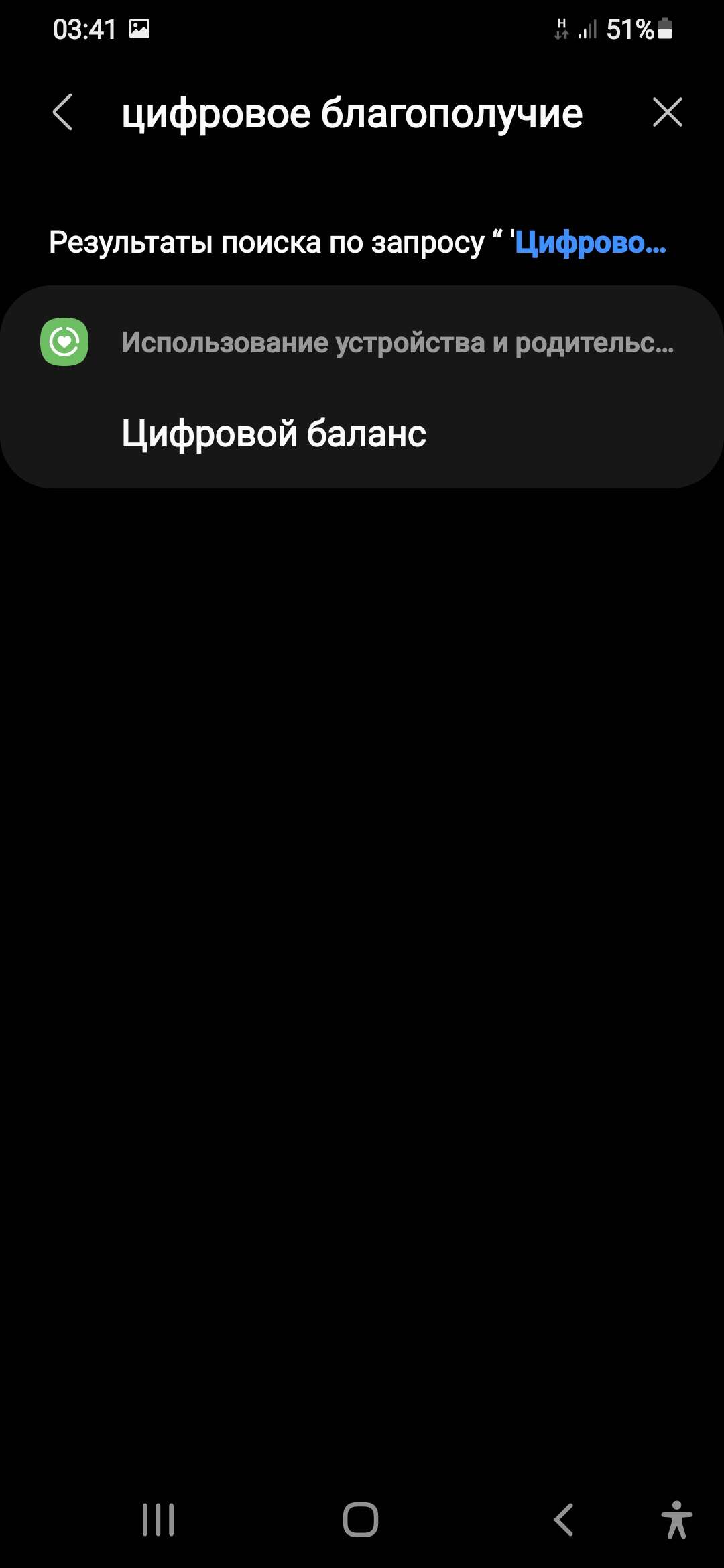Open recent apps from navigation bar

[x=158, y=1519]
